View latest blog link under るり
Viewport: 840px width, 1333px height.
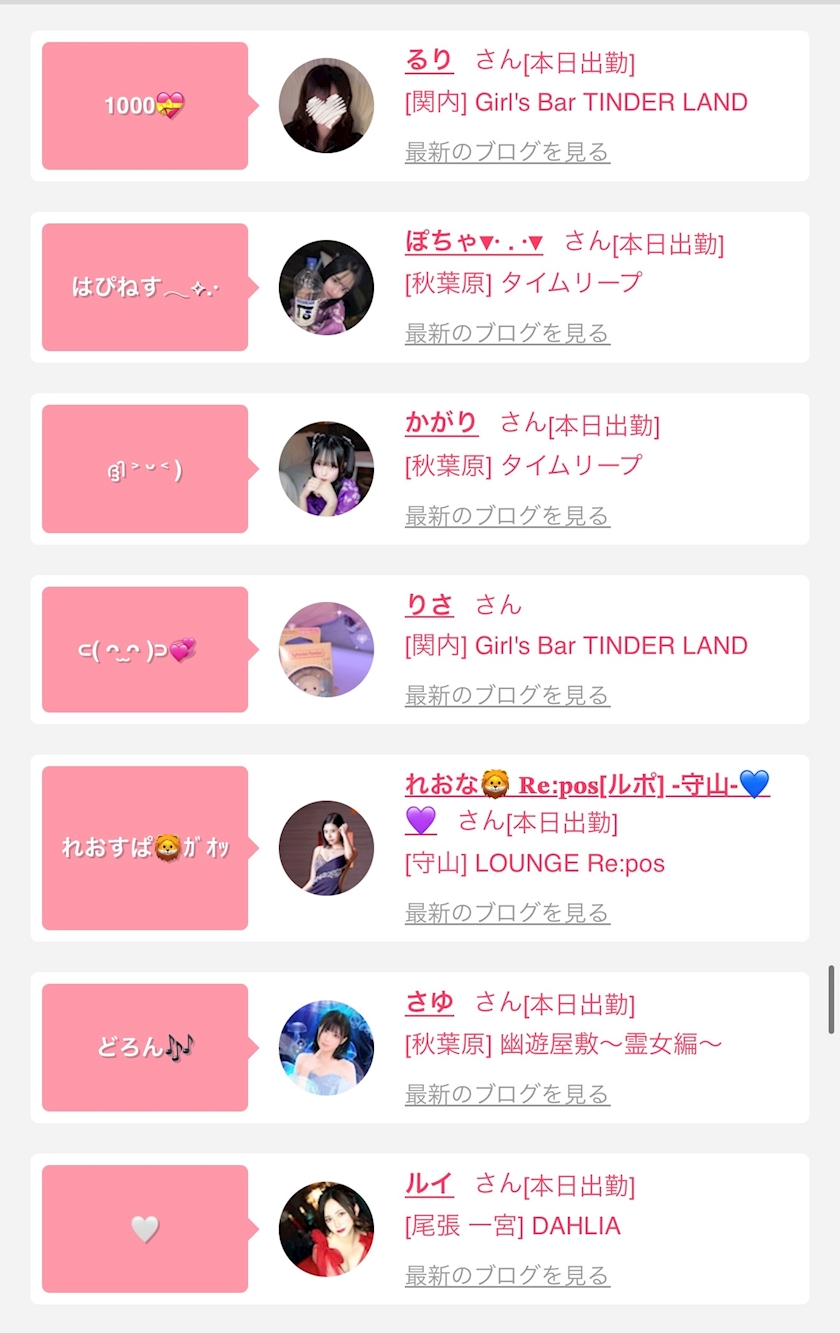tap(507, 152)
